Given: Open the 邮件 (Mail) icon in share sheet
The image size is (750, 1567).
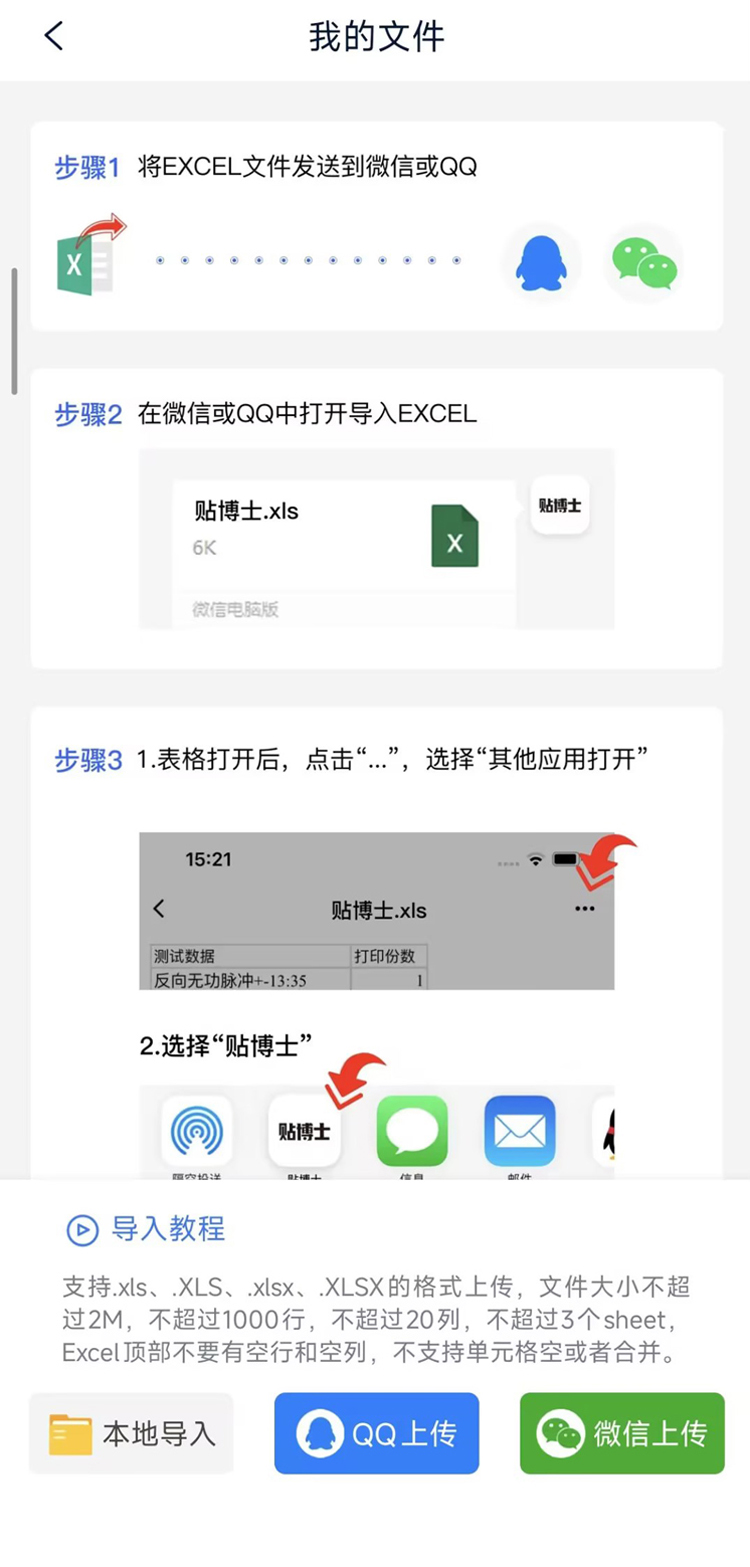Looking at the screenshot, I should (x=519, y=1127).
